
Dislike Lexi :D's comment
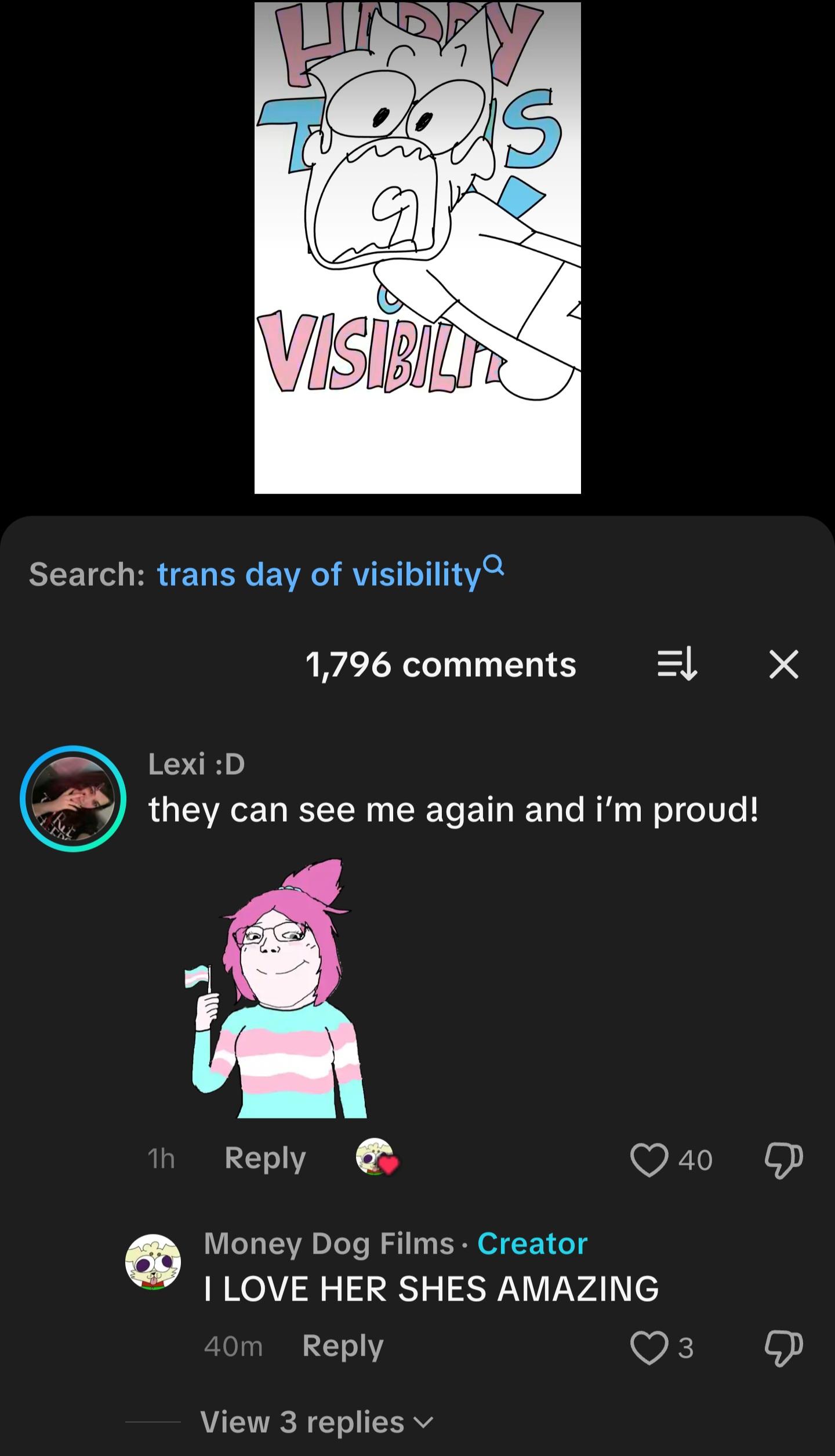point(784,1160)
